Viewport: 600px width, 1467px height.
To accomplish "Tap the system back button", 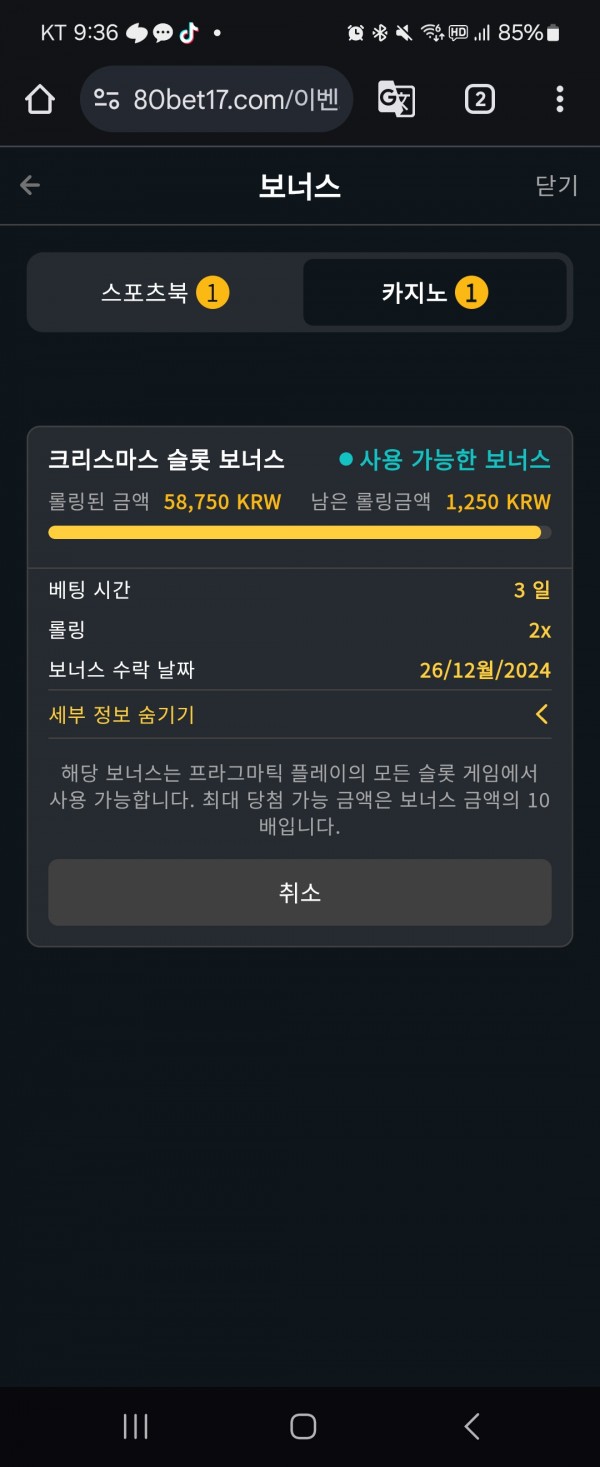I will (x=472, y=1426).
